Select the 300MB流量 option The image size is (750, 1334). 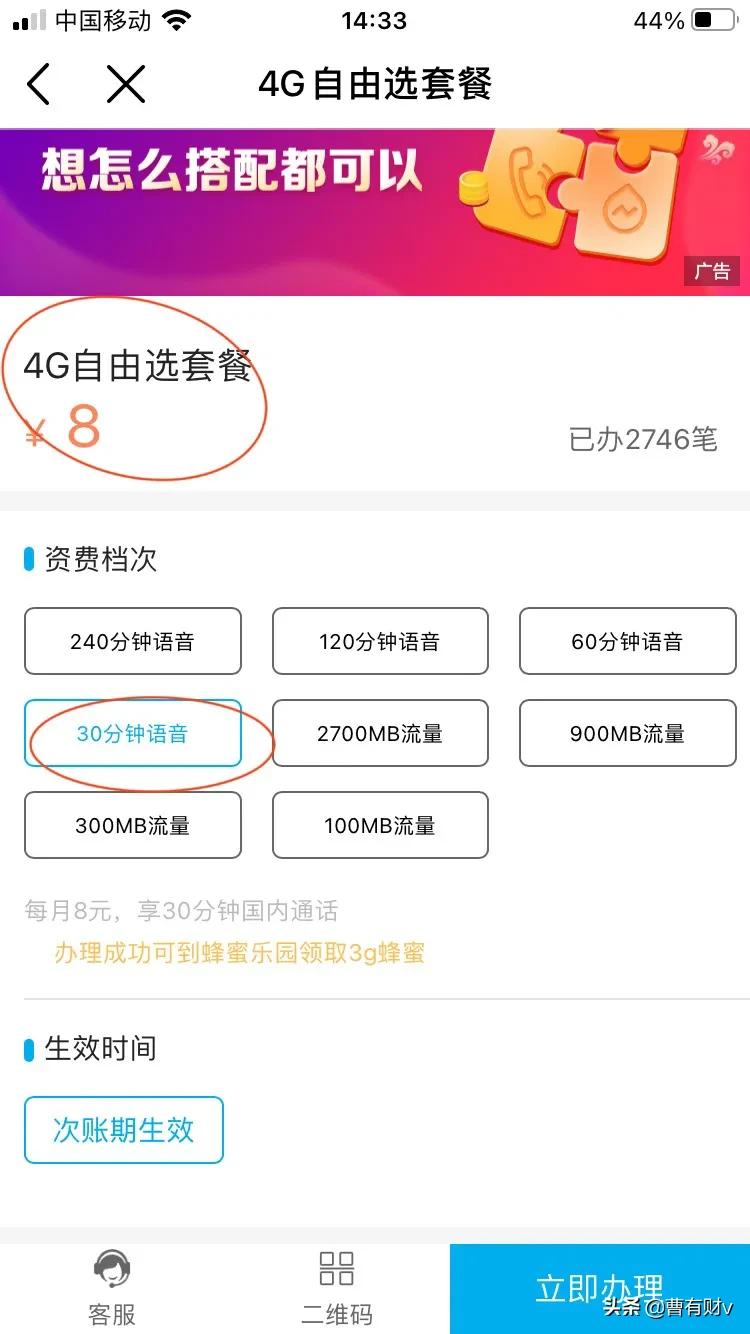click(132, 825)
